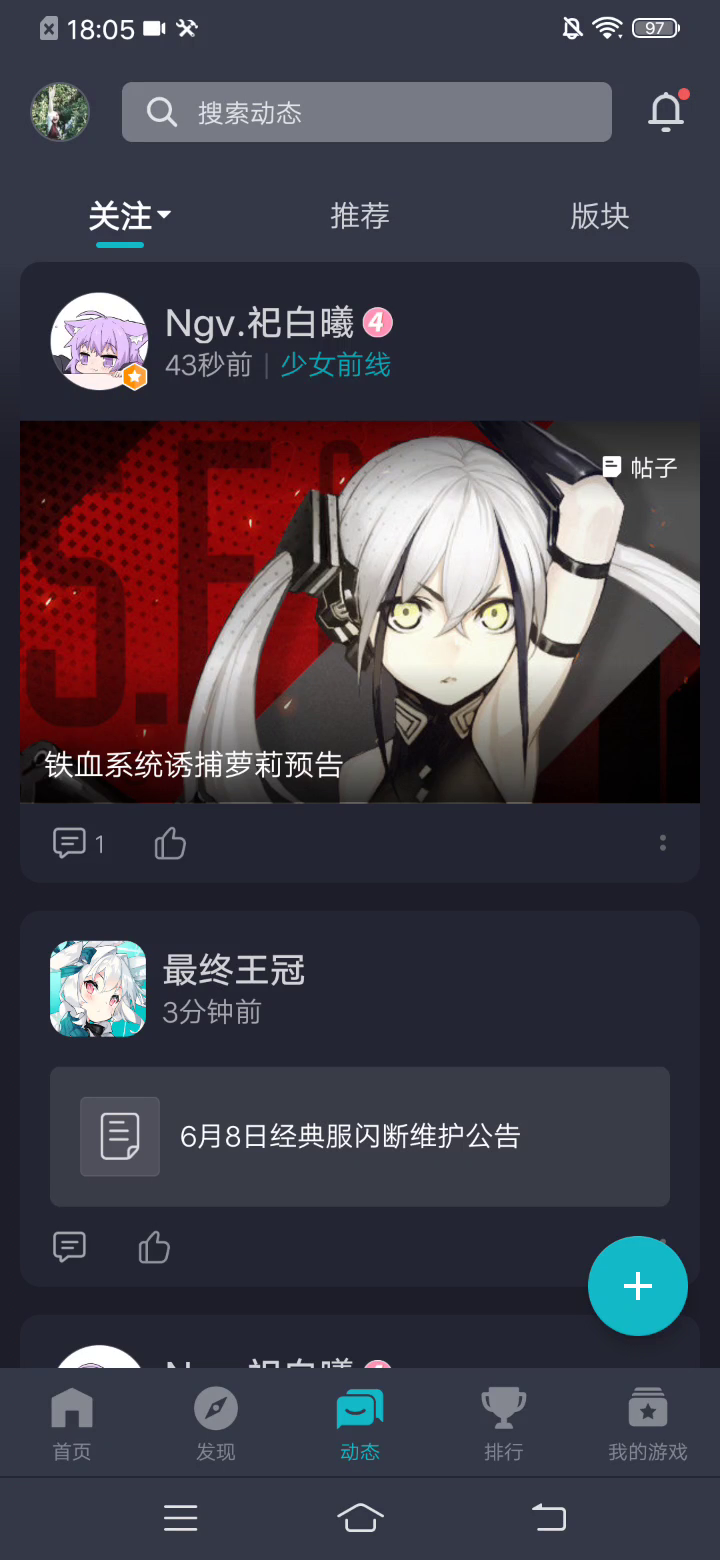This screenshot has height=1560, width=720.
Task: Like the 铁血系统诱捕萝莉预告 post
Action: click(170, 844)
